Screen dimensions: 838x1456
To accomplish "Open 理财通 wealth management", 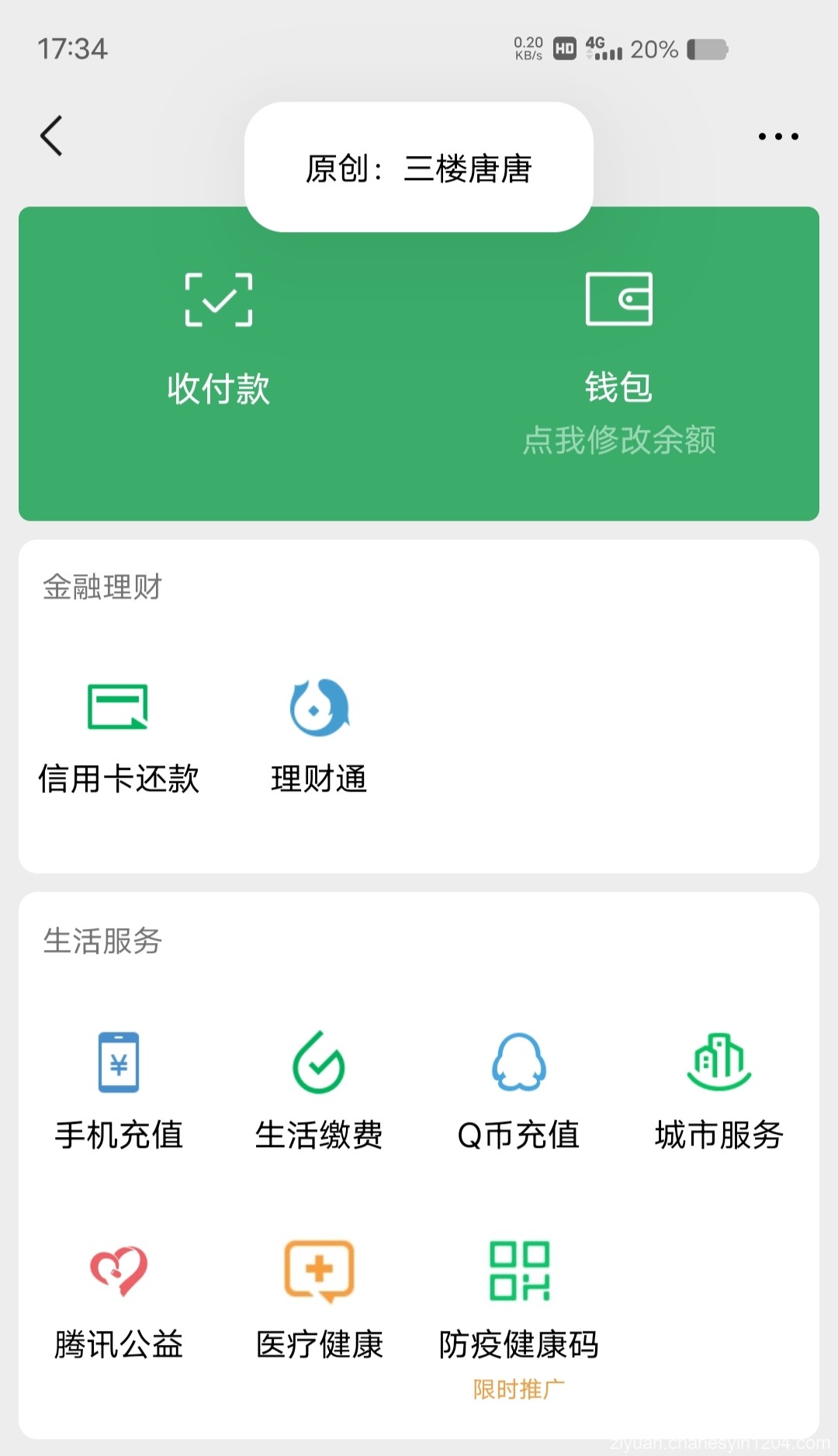I will coord(318,733).
